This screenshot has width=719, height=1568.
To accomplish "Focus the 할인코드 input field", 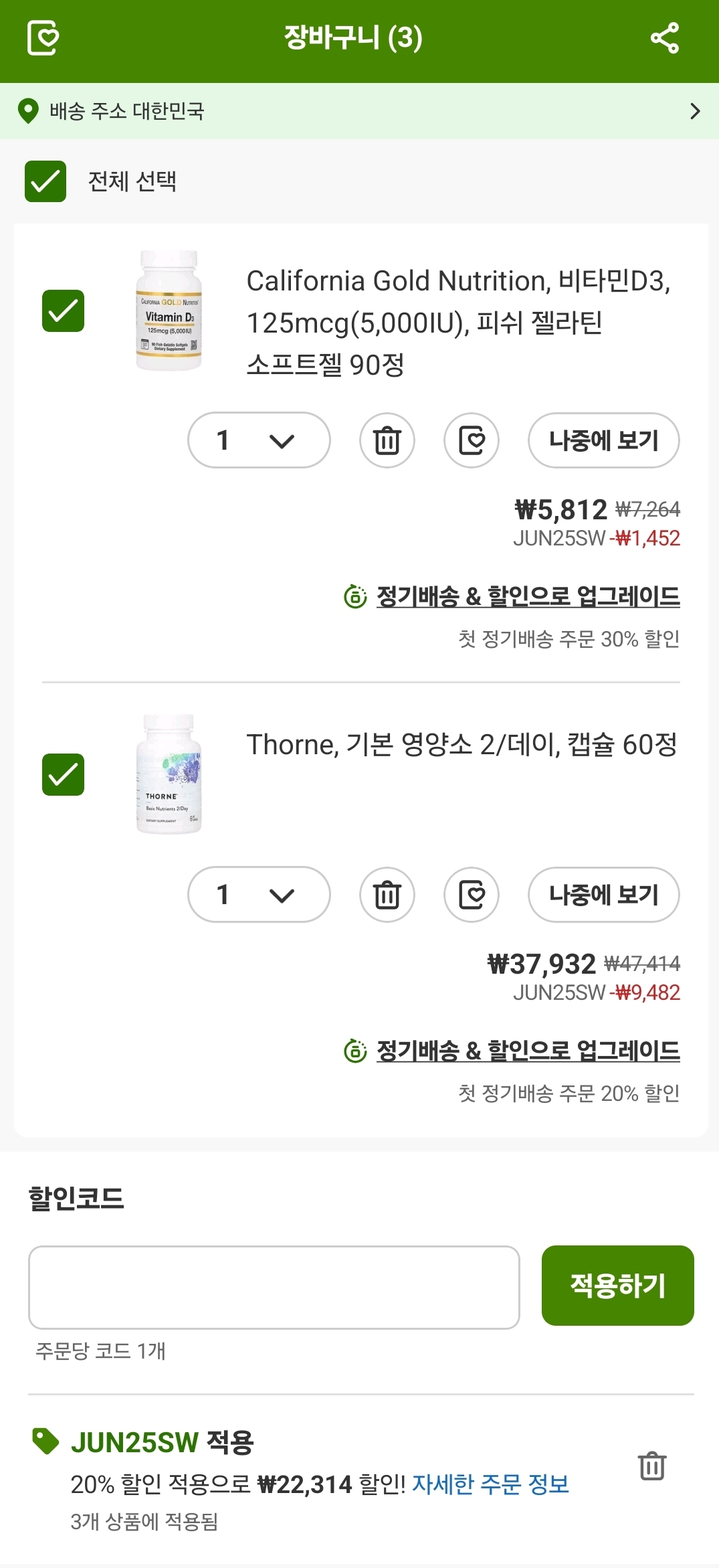I will pos(274,1287).
